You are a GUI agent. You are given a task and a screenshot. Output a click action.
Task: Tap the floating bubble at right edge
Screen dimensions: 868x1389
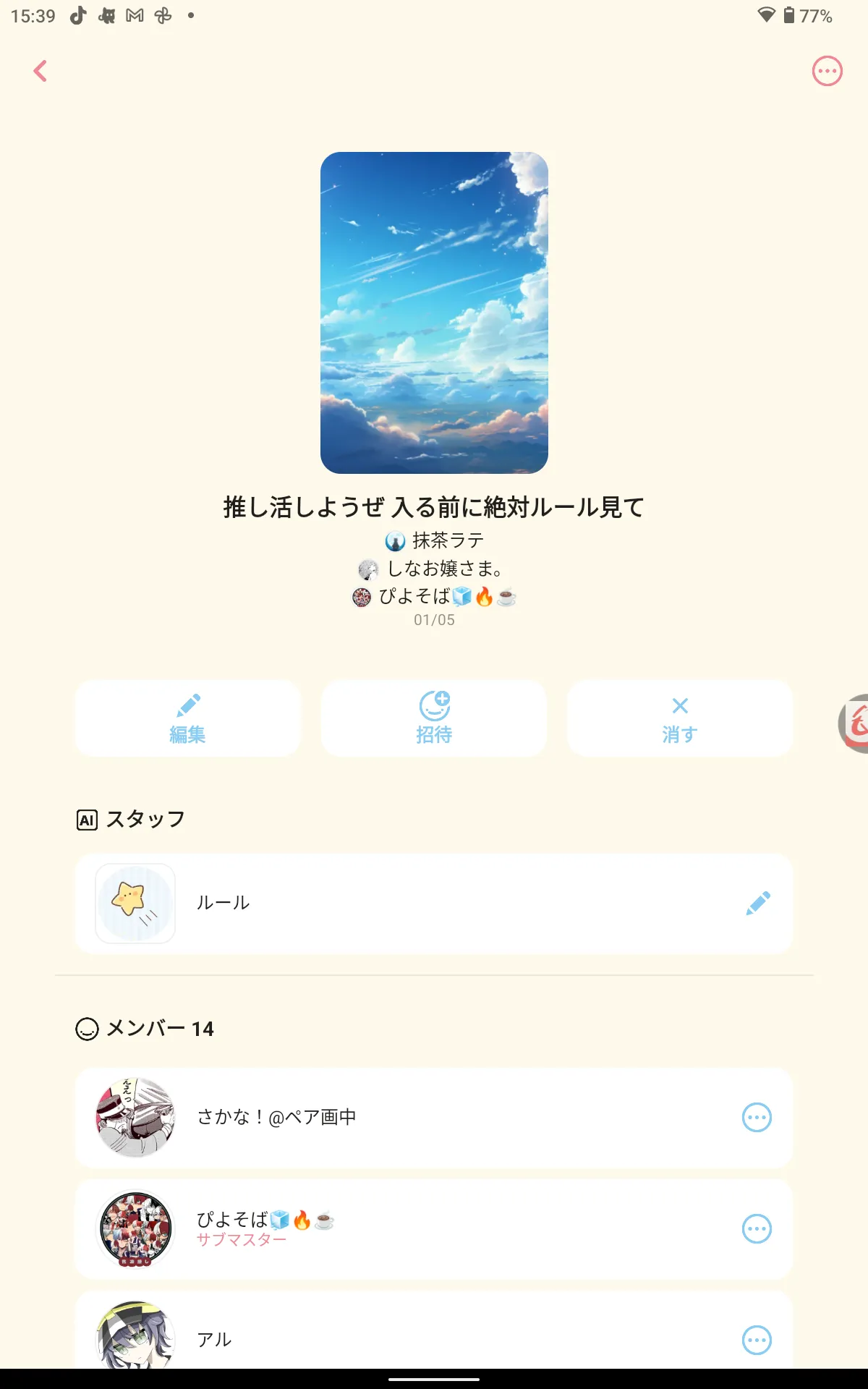854,723
